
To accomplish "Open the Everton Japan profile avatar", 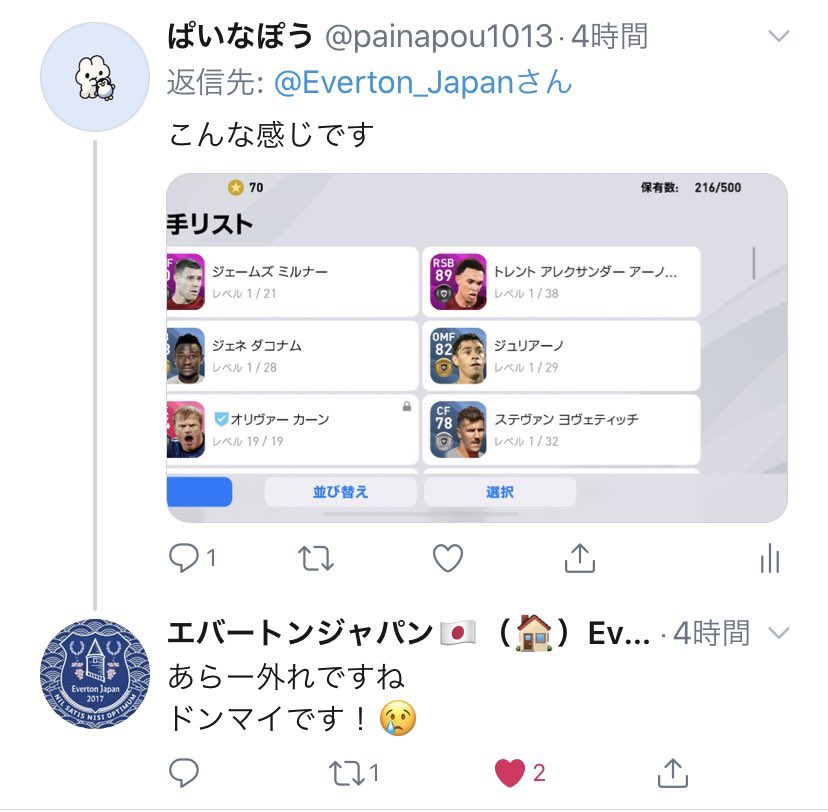I will 94,673.
